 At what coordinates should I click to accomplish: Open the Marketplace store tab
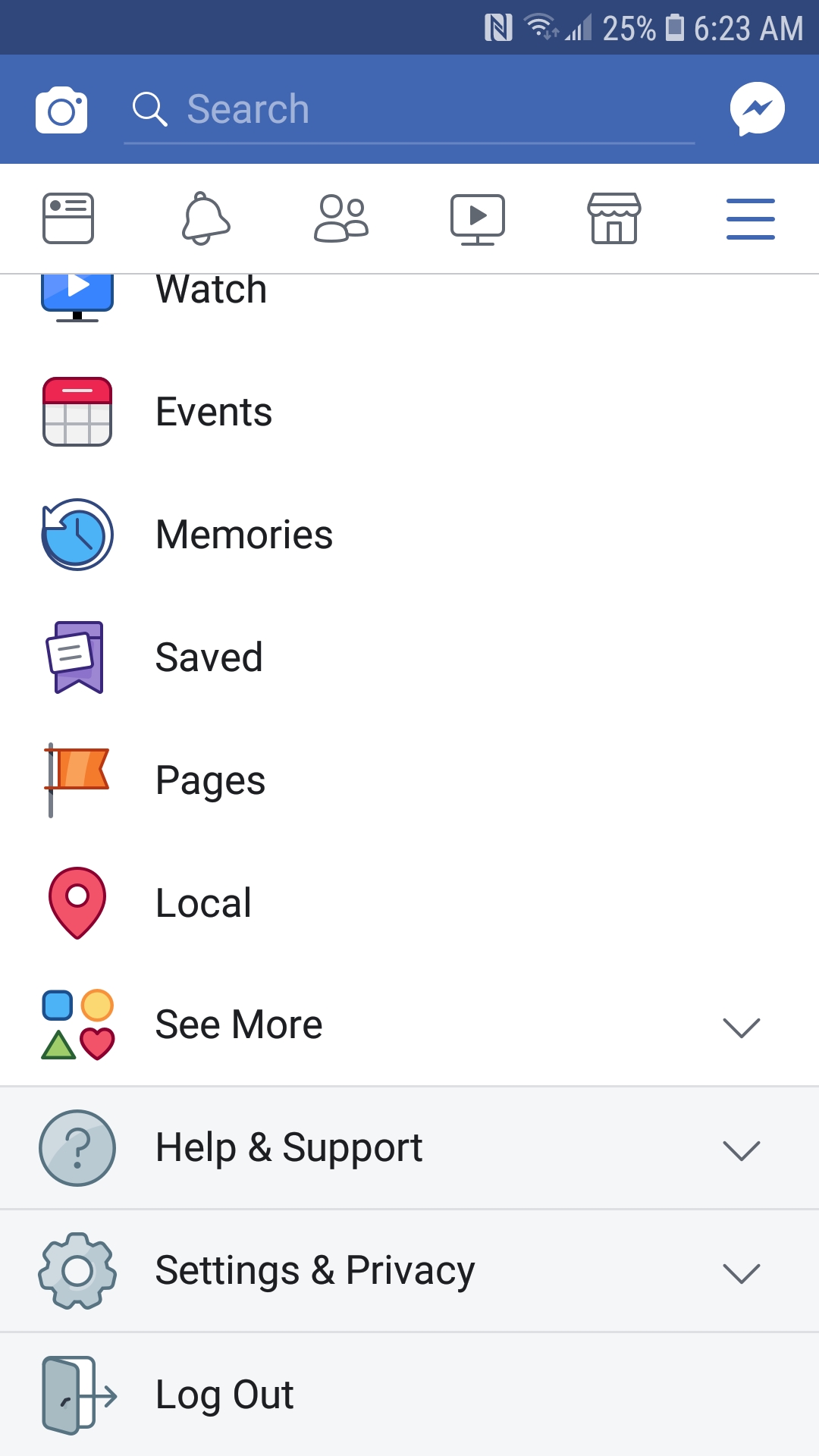point(614,218)
